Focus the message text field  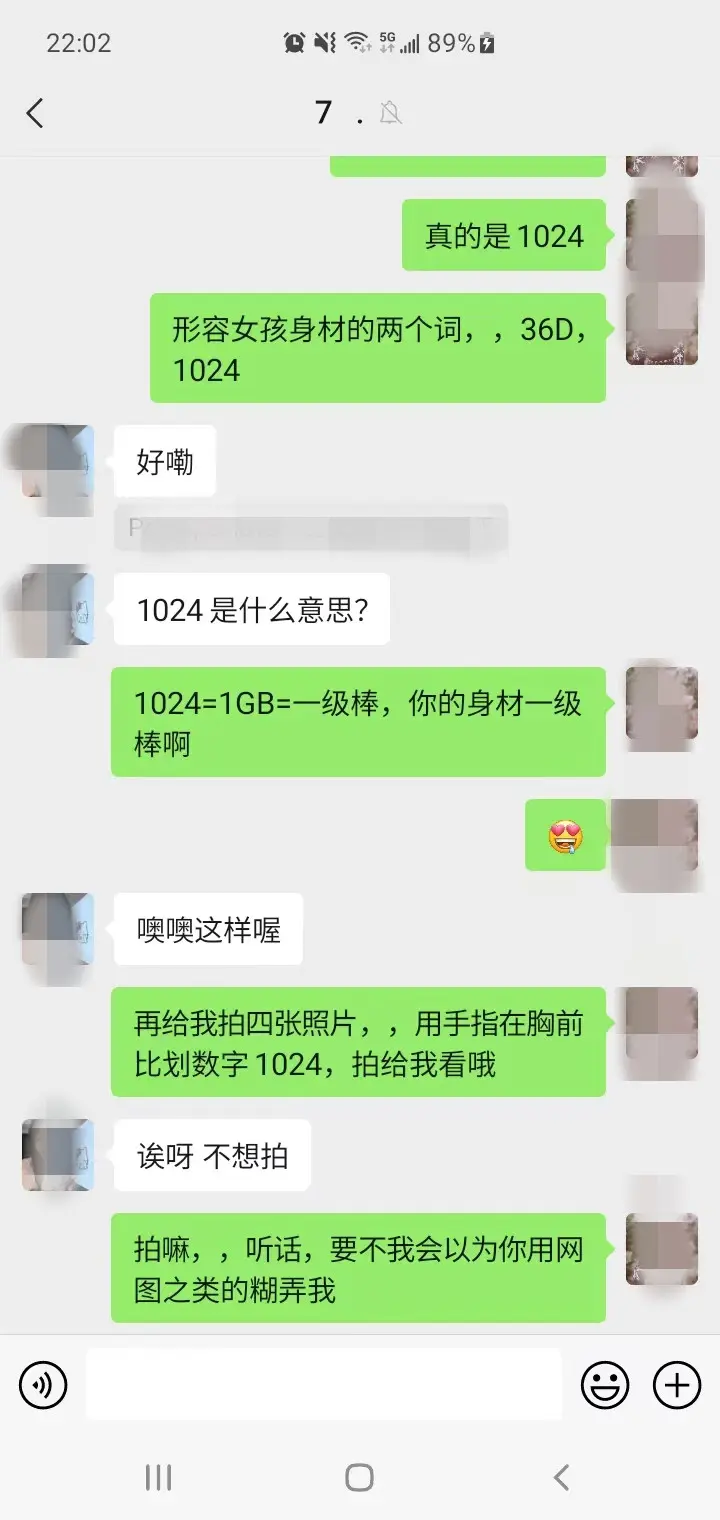pyautogui.click(x=323, y=1385)
